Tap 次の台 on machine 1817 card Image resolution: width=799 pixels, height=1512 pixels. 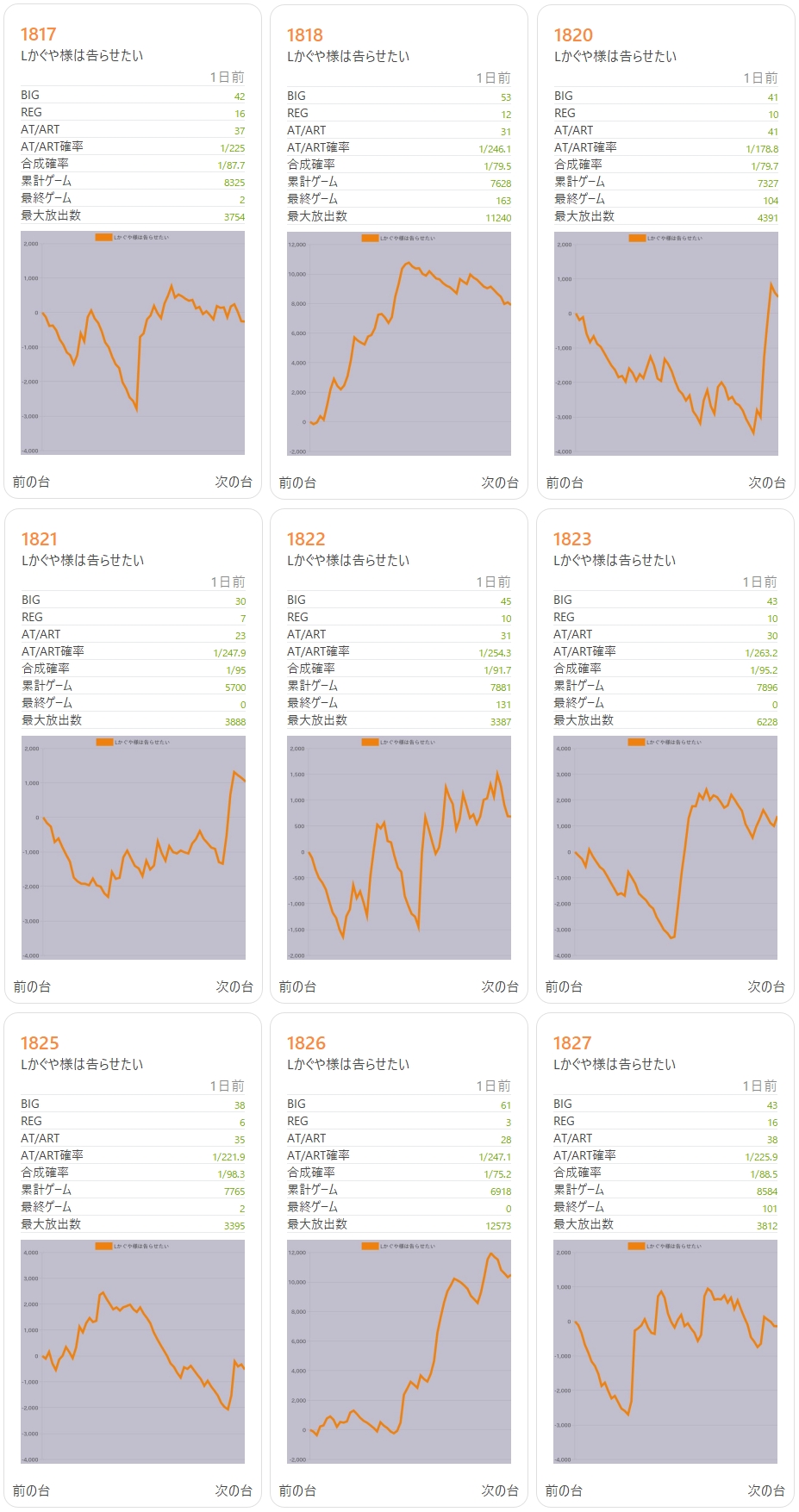tap(234, 482)
